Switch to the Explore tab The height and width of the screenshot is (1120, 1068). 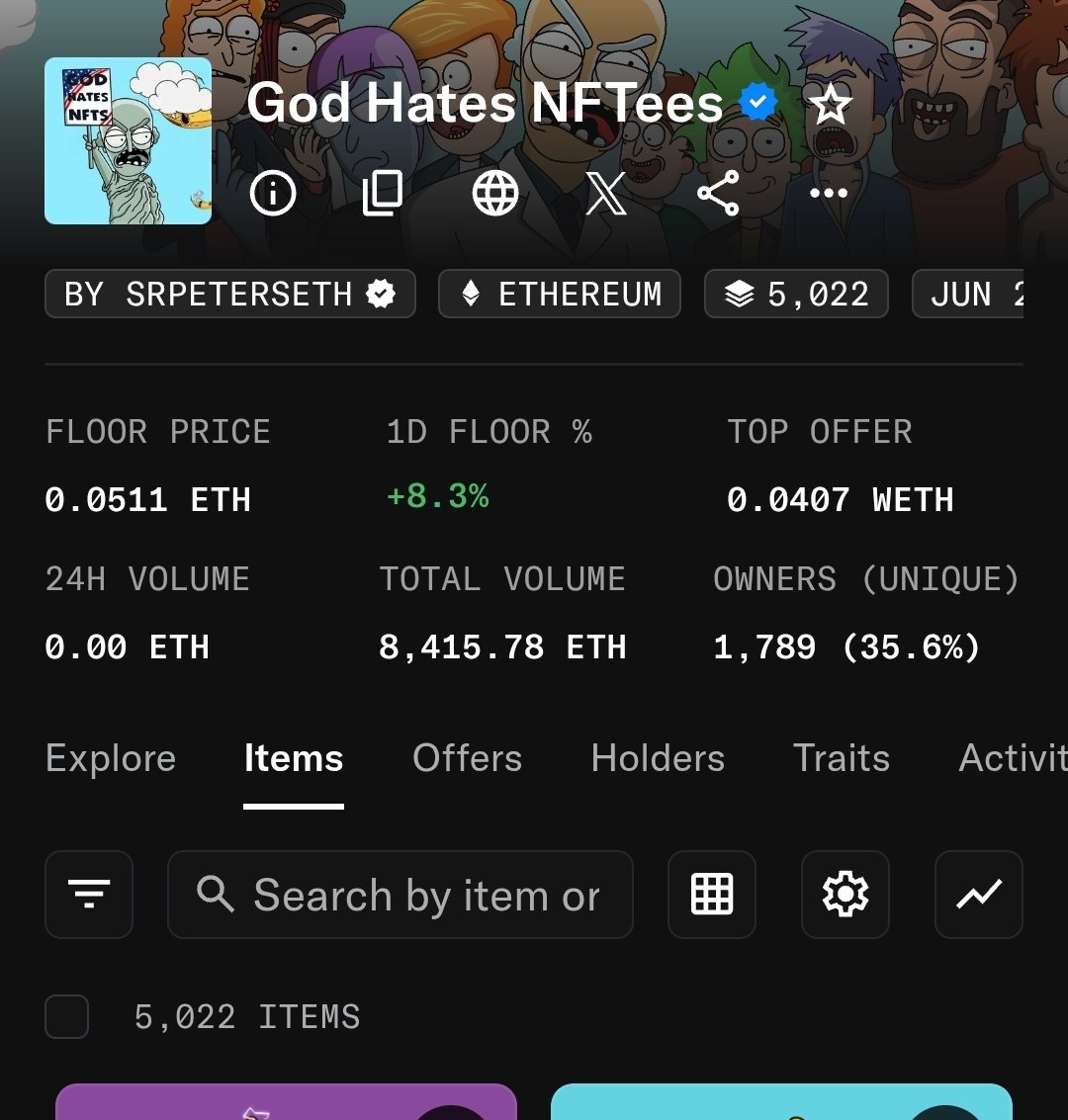click(x=111, y=758)
